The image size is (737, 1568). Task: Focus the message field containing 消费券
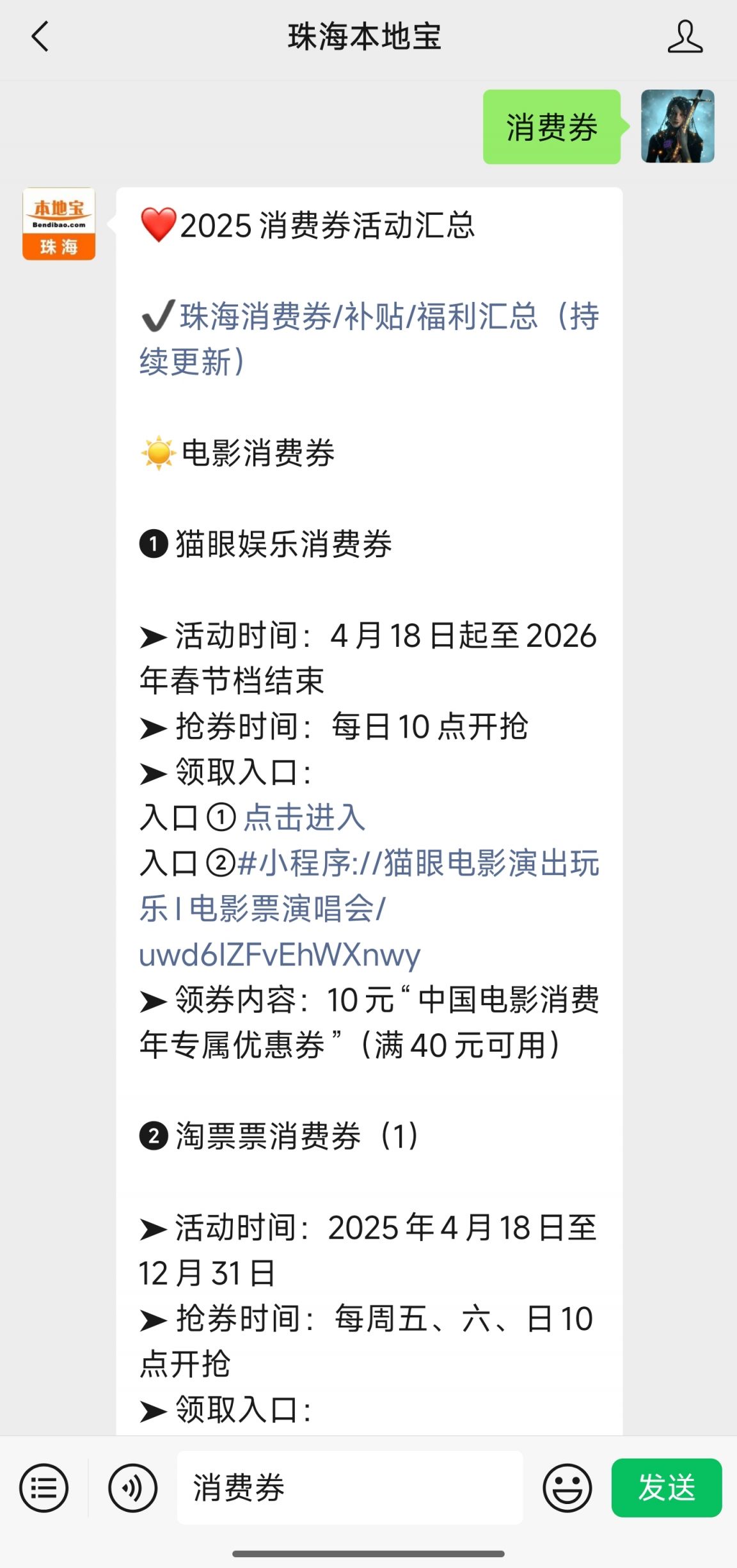click(349, 1487)
